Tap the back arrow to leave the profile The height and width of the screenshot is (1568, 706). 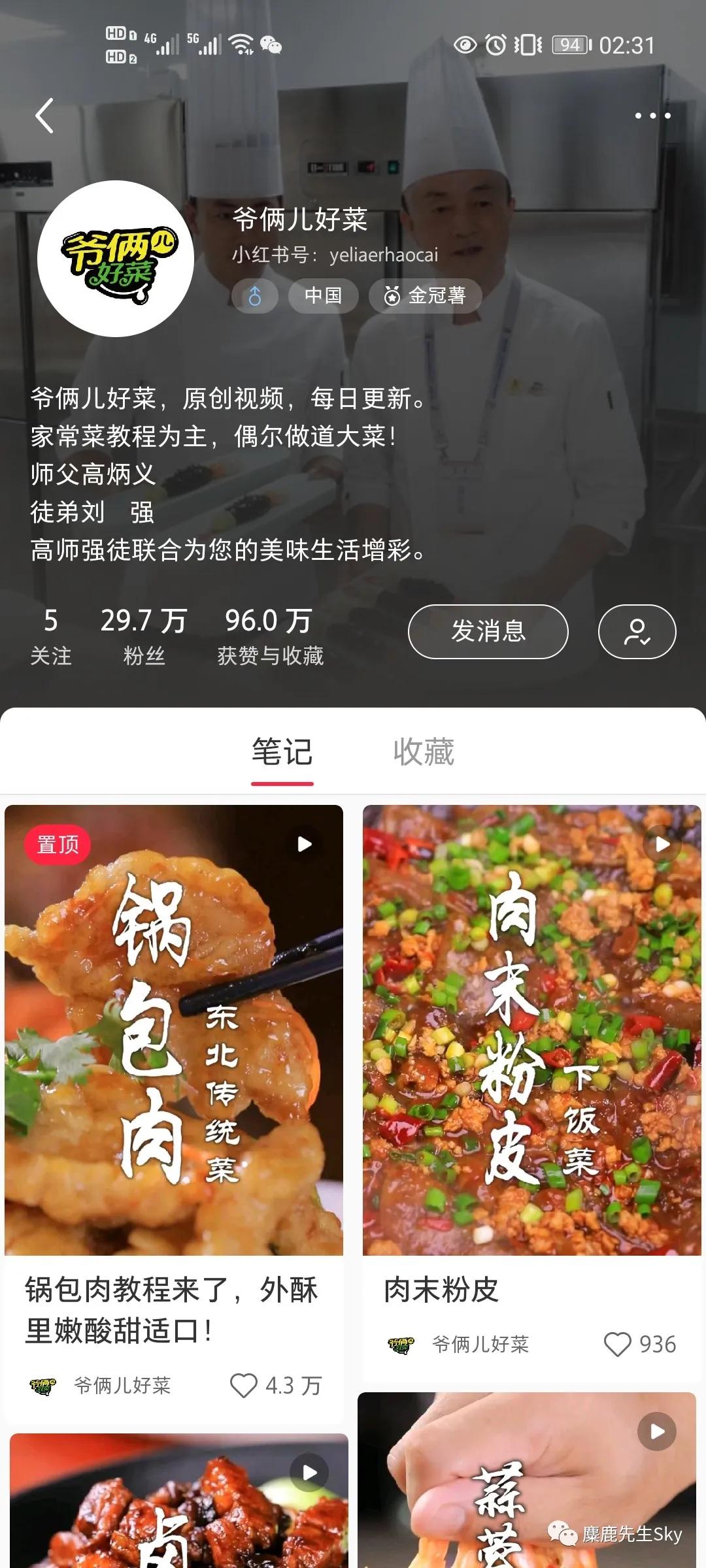coord(44,116)
